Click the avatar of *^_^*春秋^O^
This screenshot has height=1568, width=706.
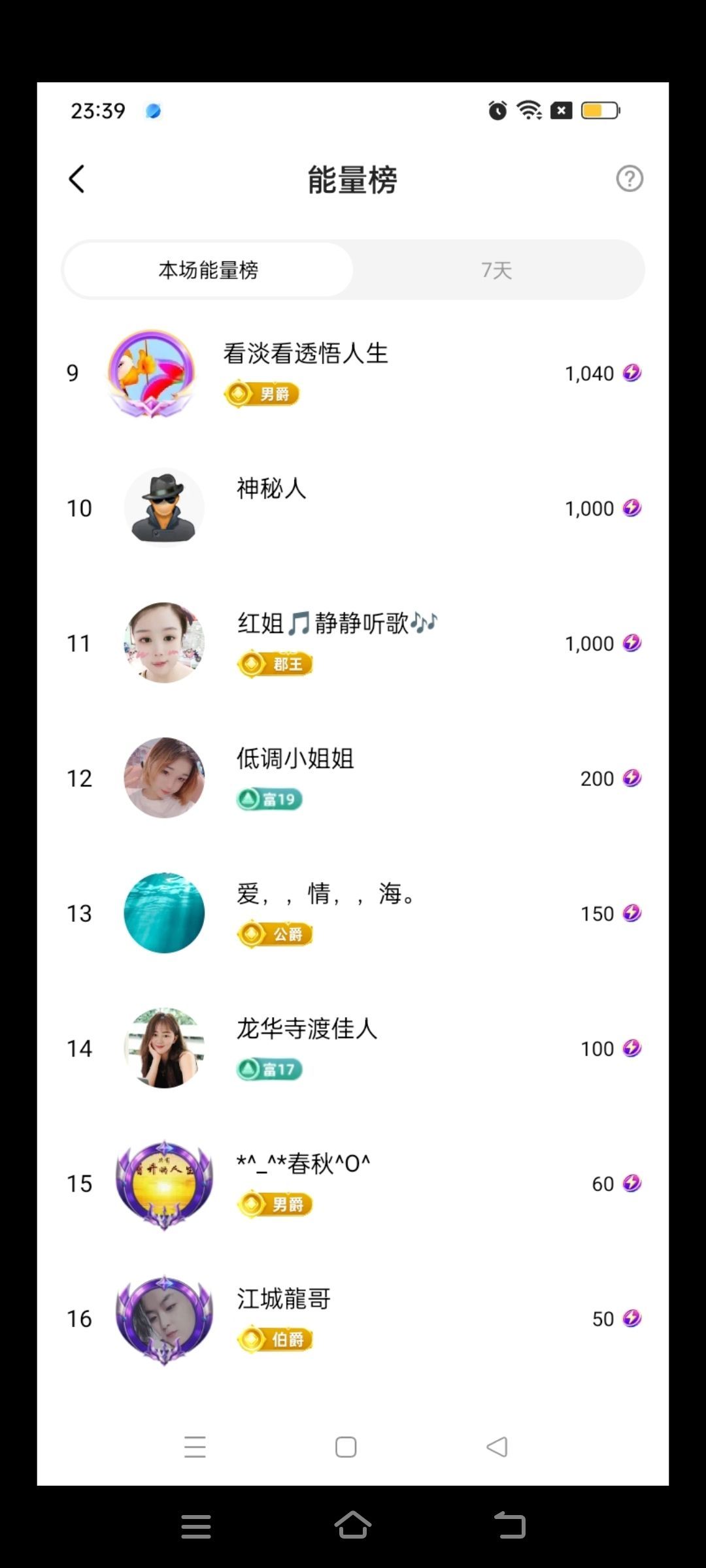pyautogui.click(x=164, y=1183)
